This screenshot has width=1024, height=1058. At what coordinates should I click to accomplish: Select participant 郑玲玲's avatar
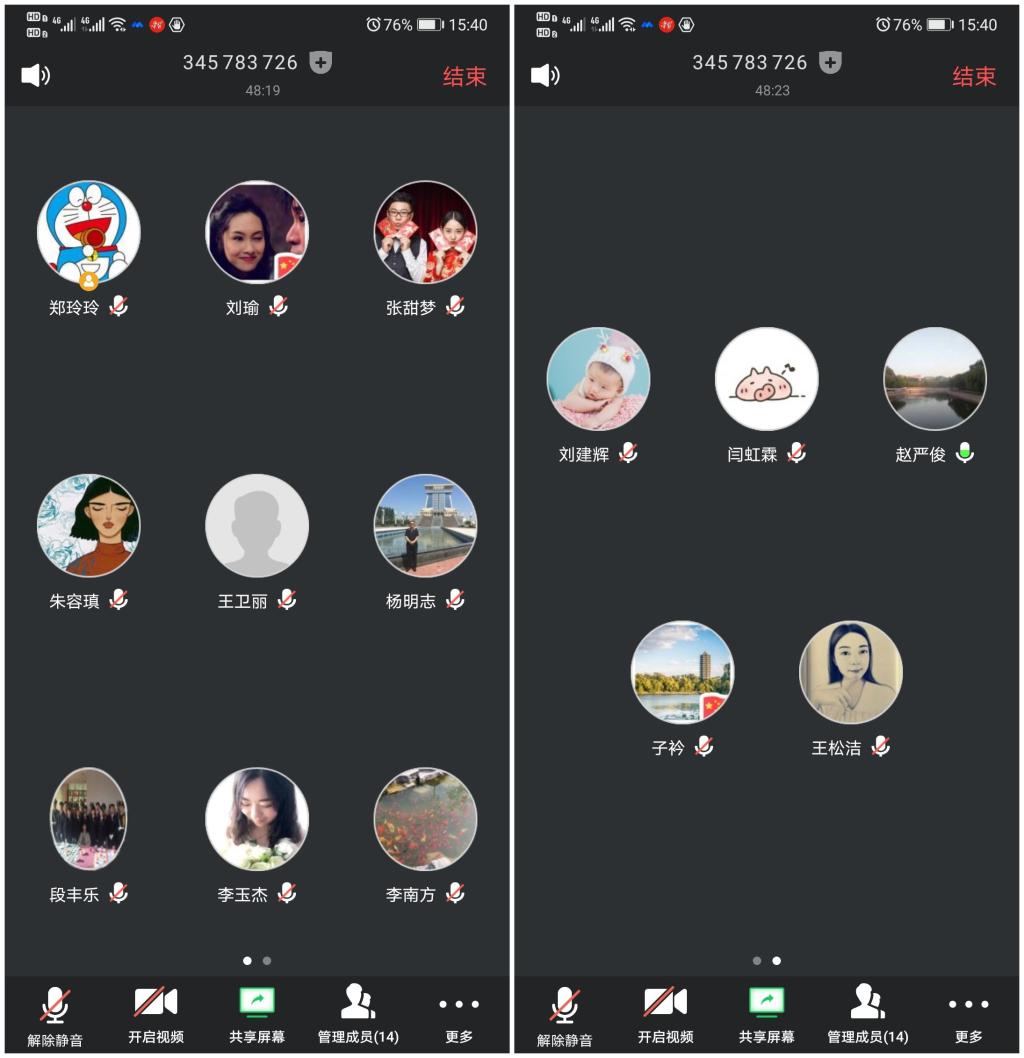(88, 233)
